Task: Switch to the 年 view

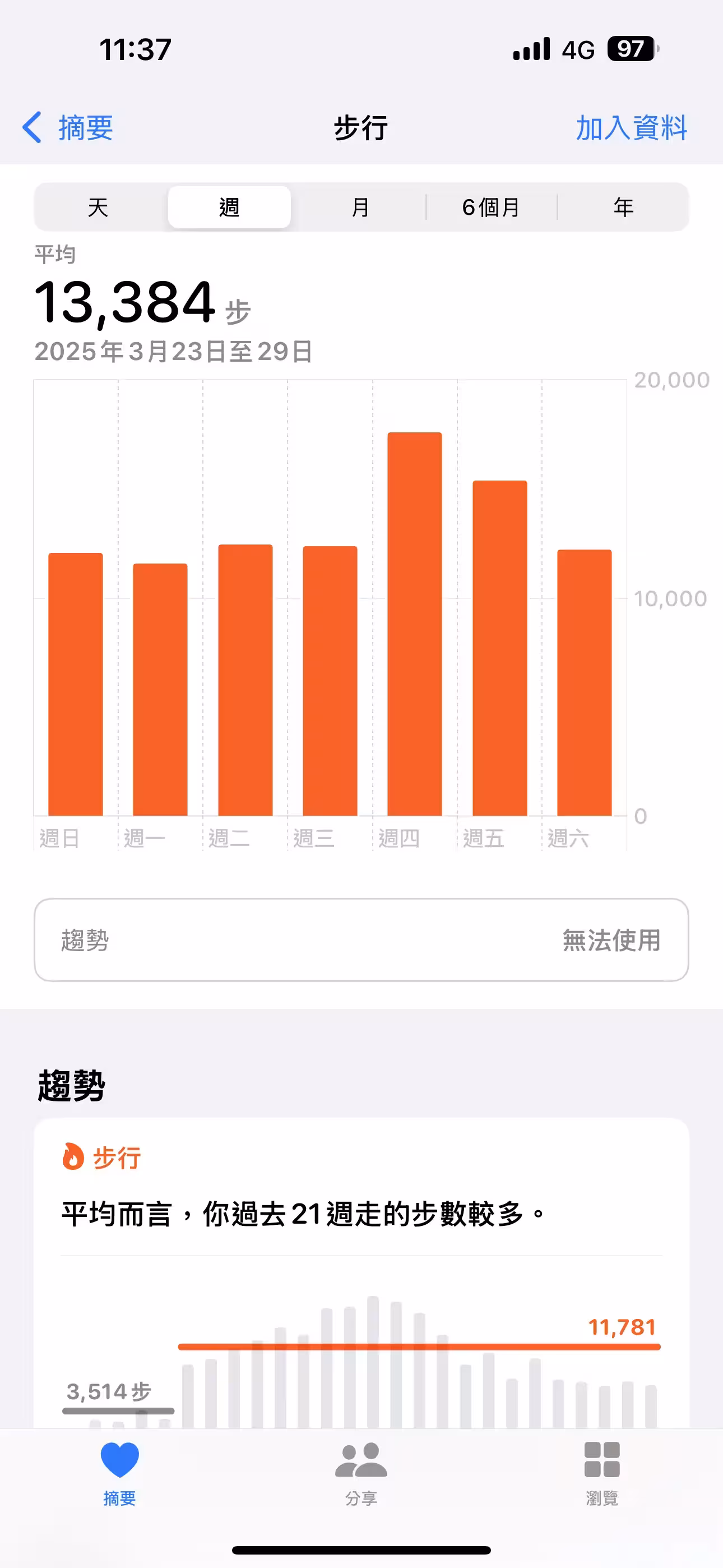Action: 623,207
